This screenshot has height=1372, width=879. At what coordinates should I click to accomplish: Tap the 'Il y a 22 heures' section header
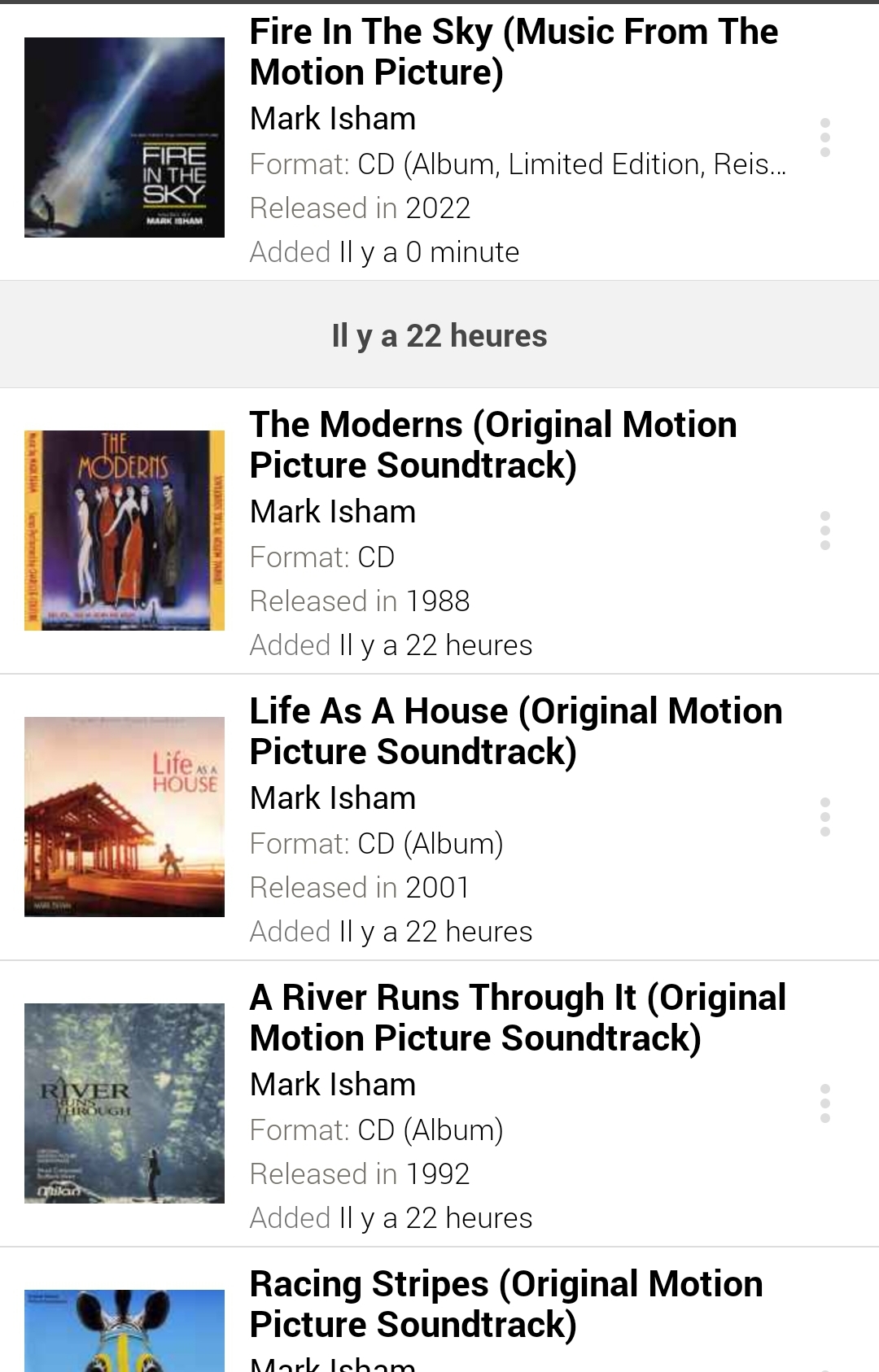439,334
